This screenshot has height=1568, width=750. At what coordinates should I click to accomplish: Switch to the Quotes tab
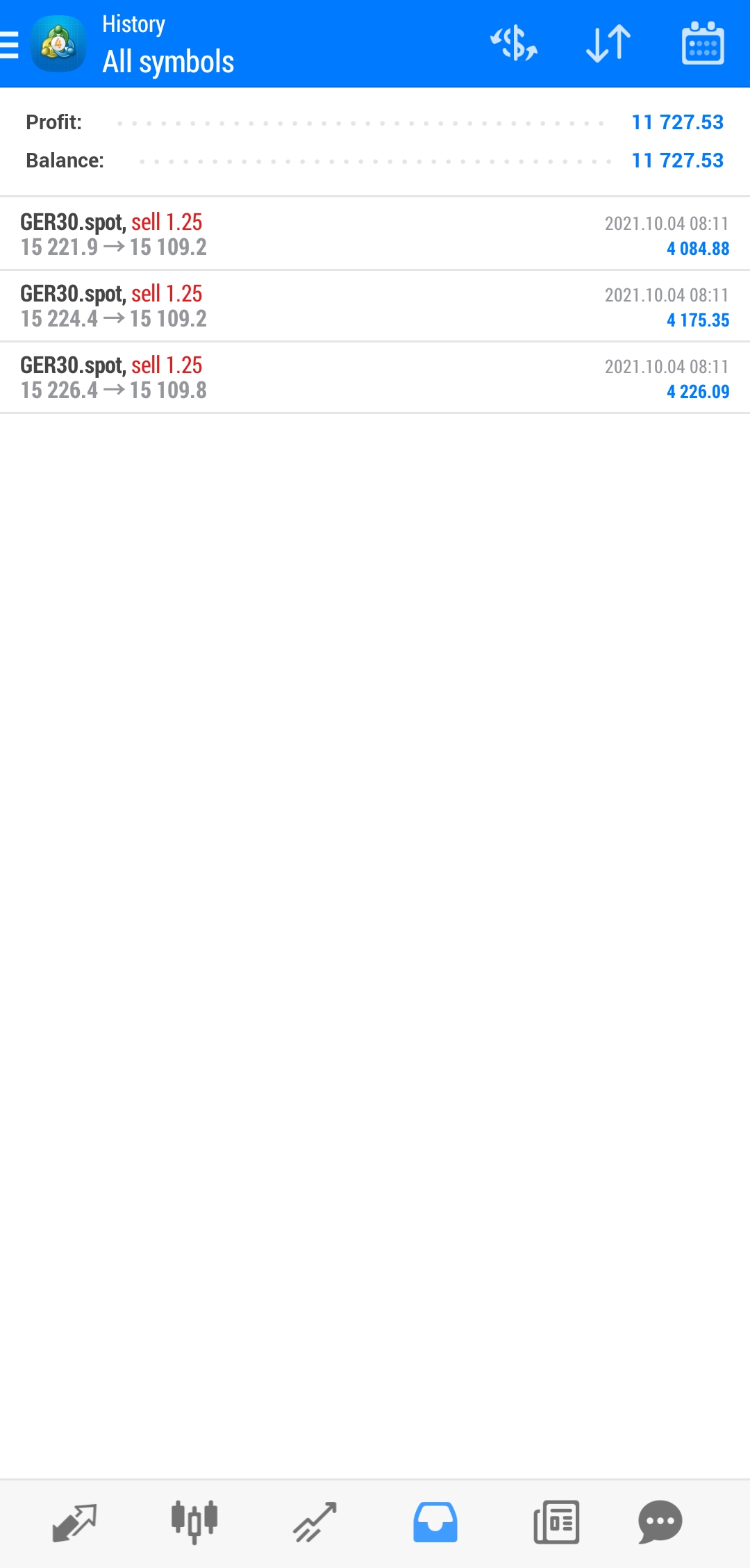tap(74, 1523)
